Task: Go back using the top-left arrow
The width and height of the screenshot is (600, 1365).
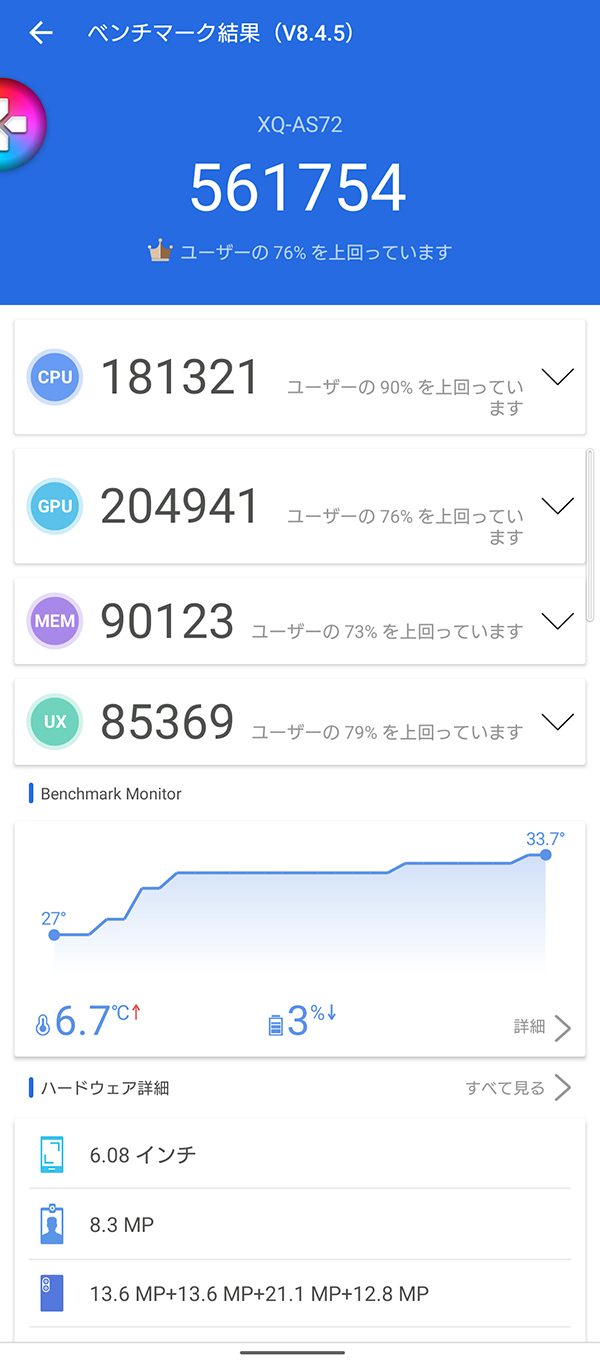Action: 40,33
